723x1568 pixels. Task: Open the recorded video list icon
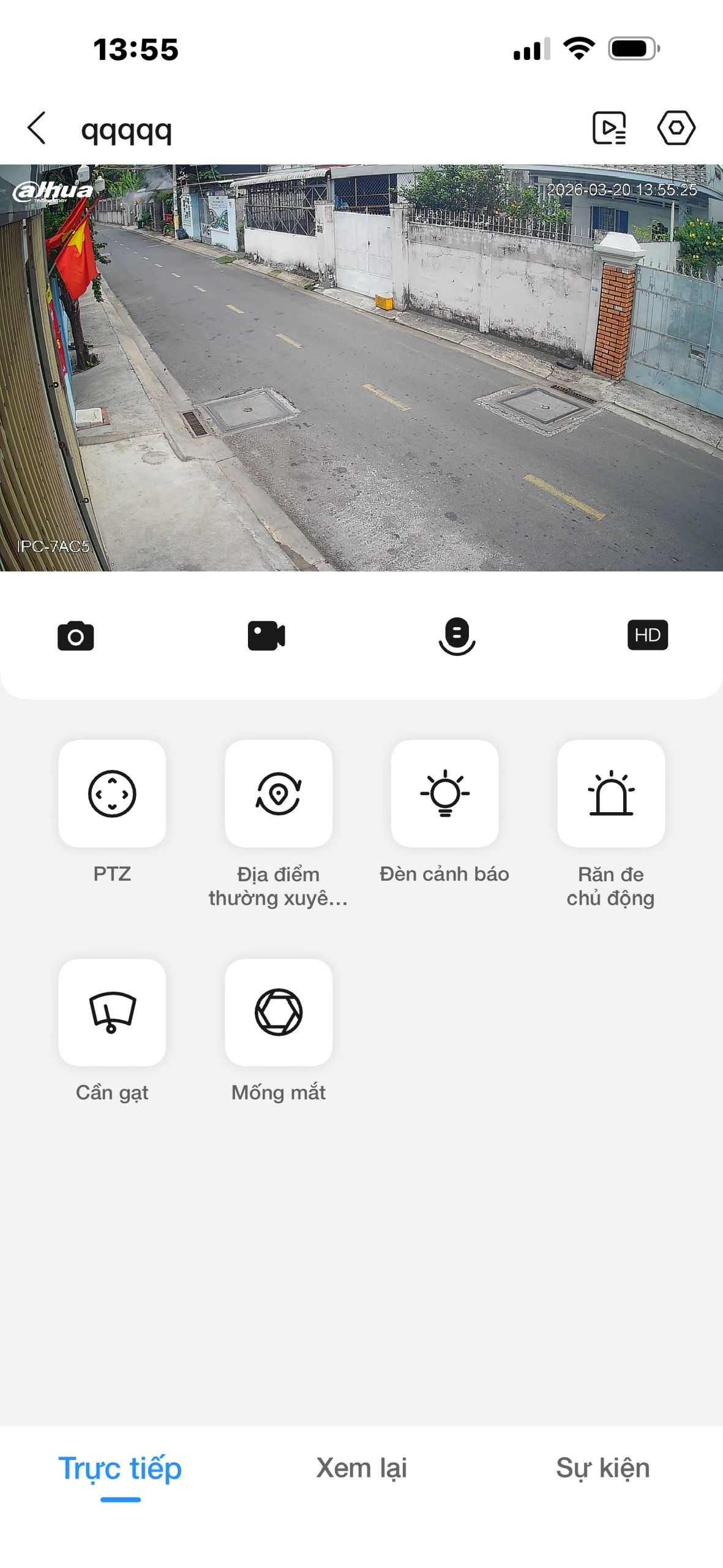pos(609,128)
